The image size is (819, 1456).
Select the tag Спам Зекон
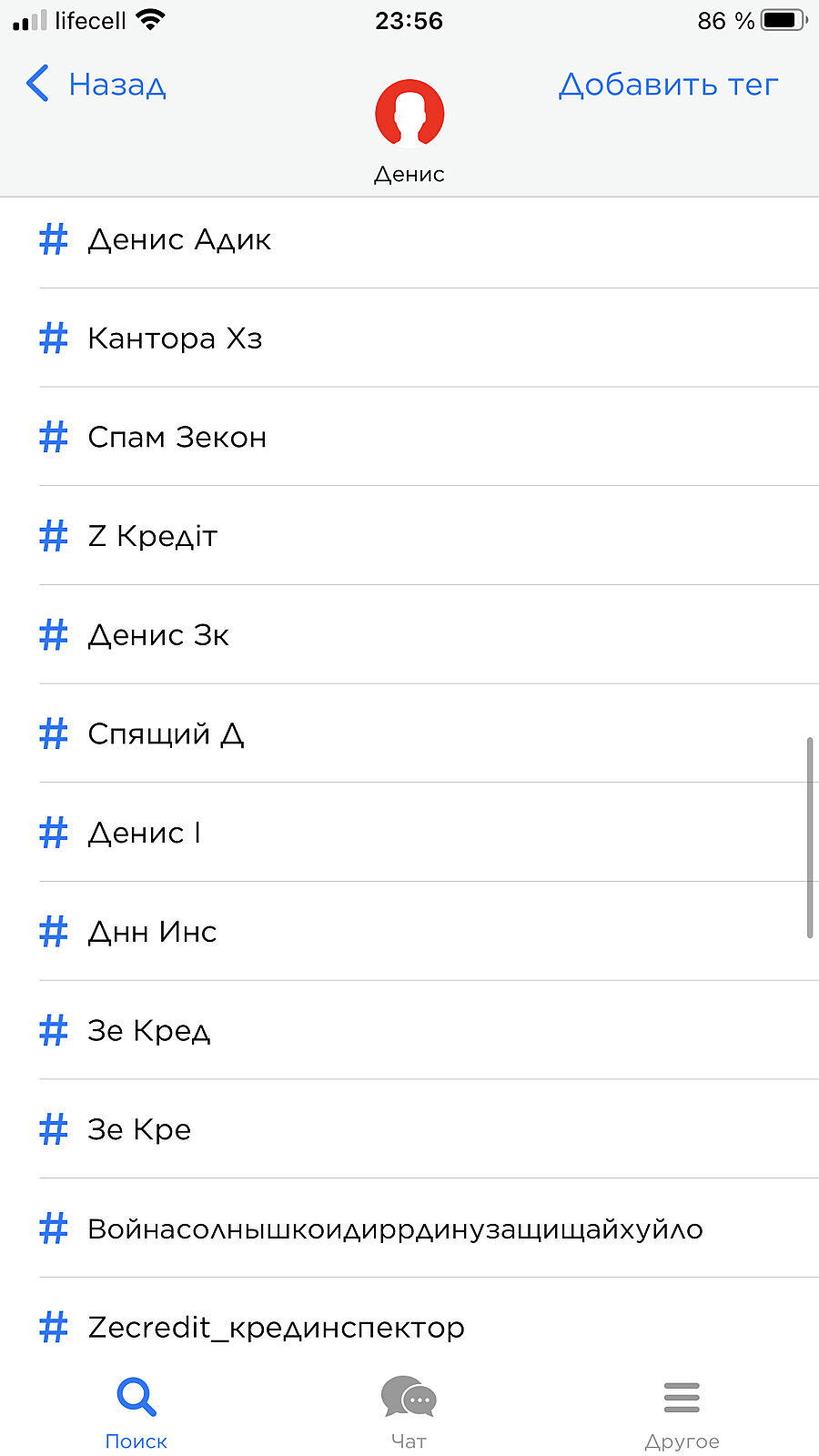pyautogui.click(x=177, y=438)
